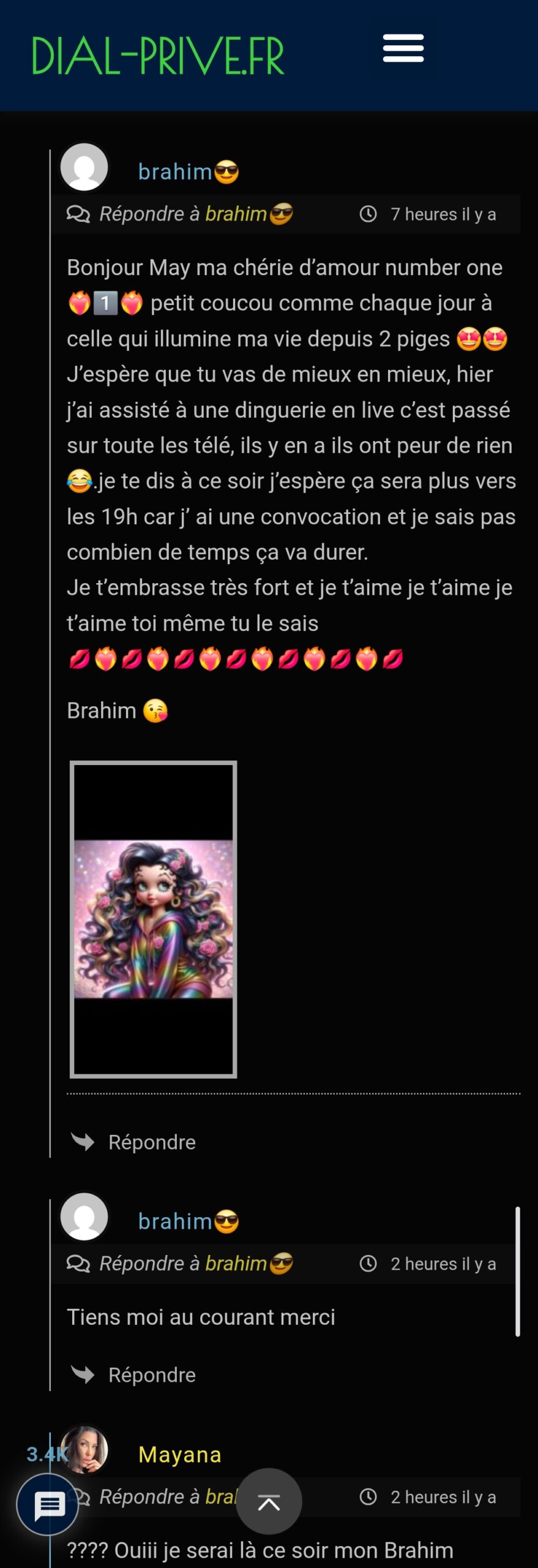Open Mayana's username link
This screenshot has width=538, height=1568.
pos(179,1455)
